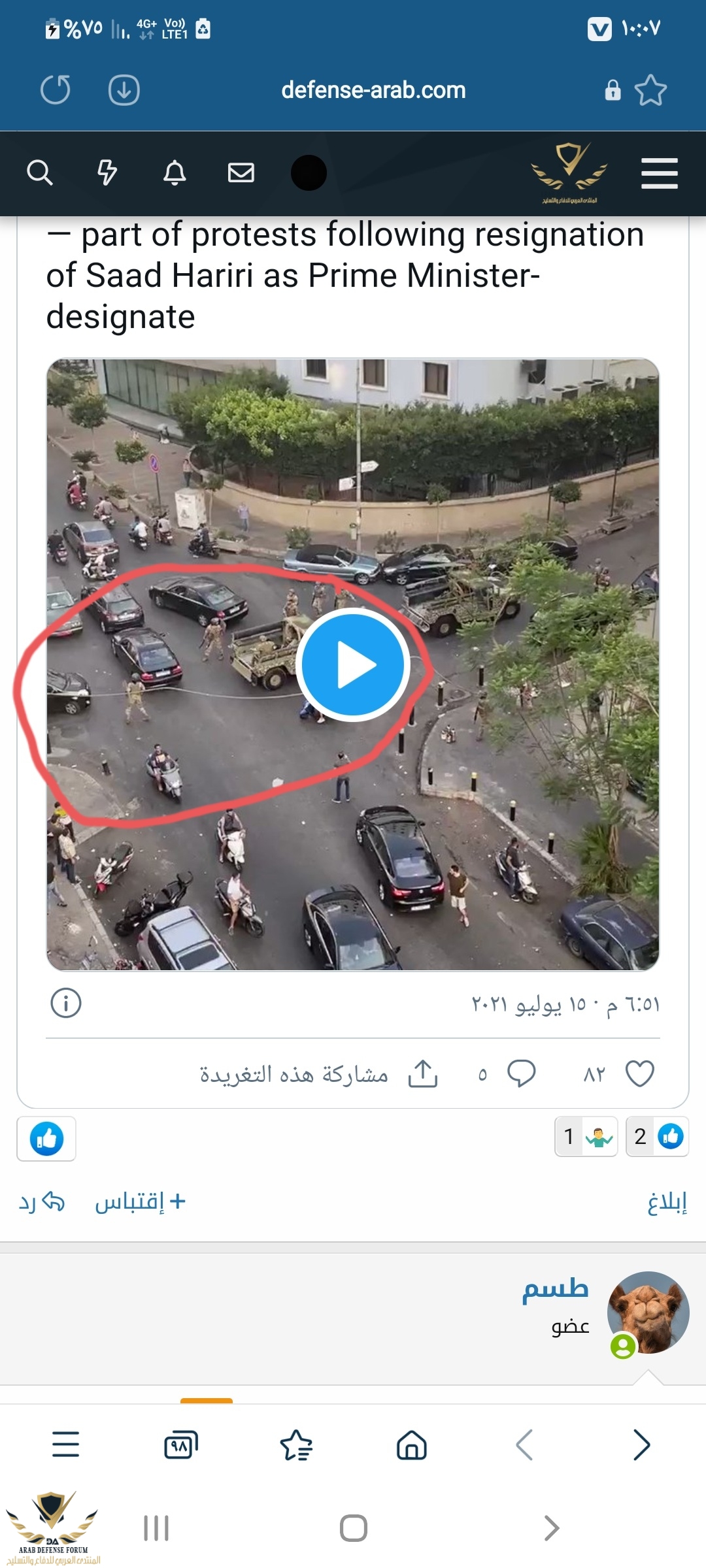Open forum search magnifier
The width and height of the screenshot is (706, 1568).
tap(40, 173)
